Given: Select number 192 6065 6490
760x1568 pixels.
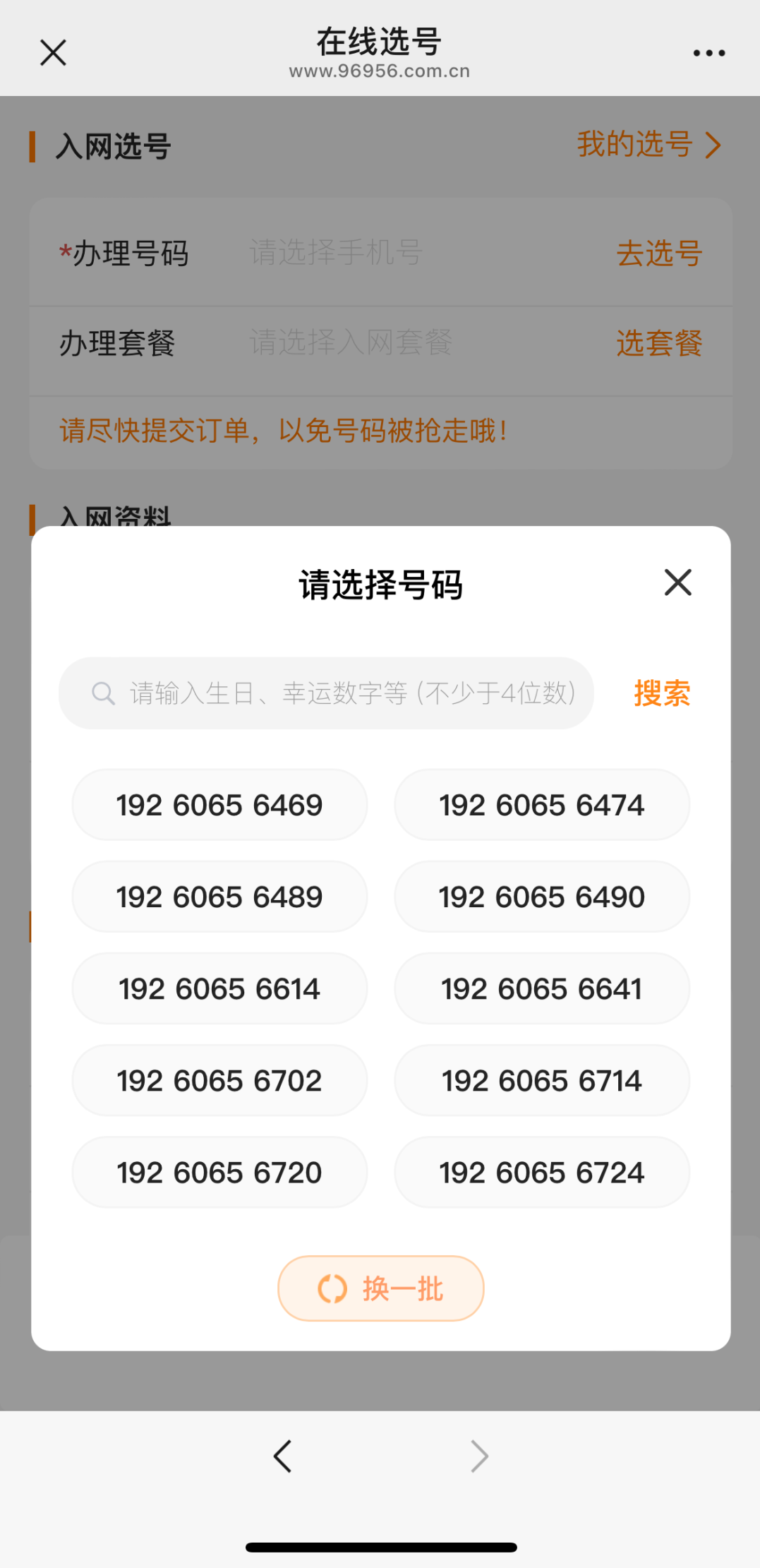Looking at the screenshot, I should [x=541, y=897].
